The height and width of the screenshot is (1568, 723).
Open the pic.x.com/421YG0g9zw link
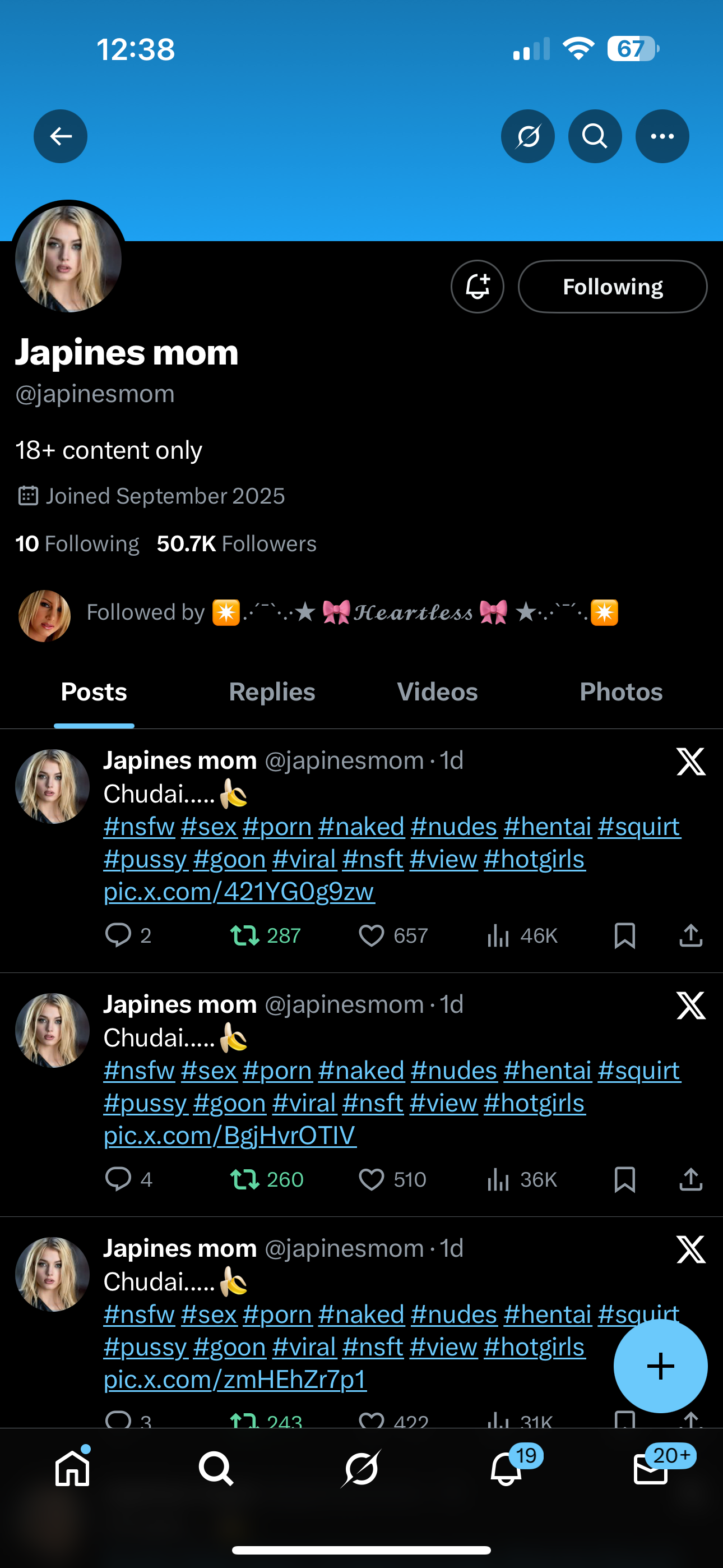pyautogui.click(x=239, y=892)
